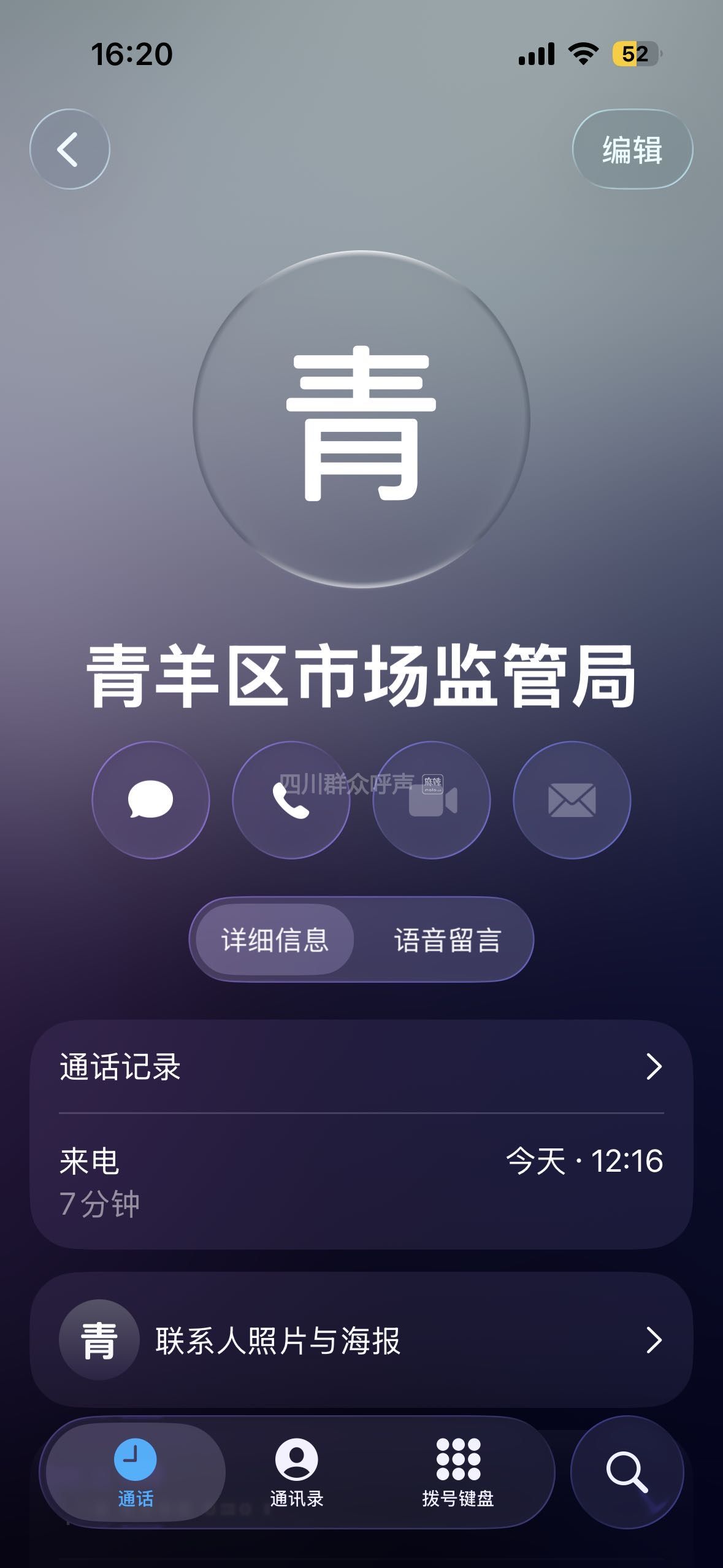Email this contact via the envelope icon

tap(572, 800)
